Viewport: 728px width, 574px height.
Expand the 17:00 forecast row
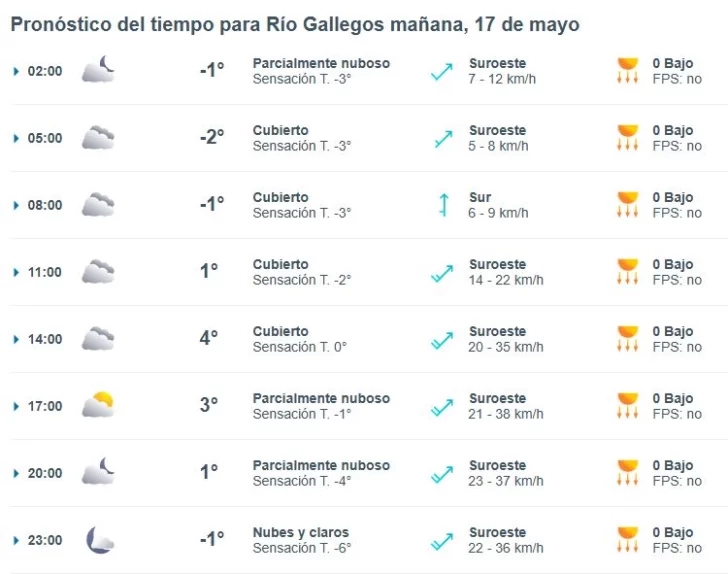coord(16,406)
